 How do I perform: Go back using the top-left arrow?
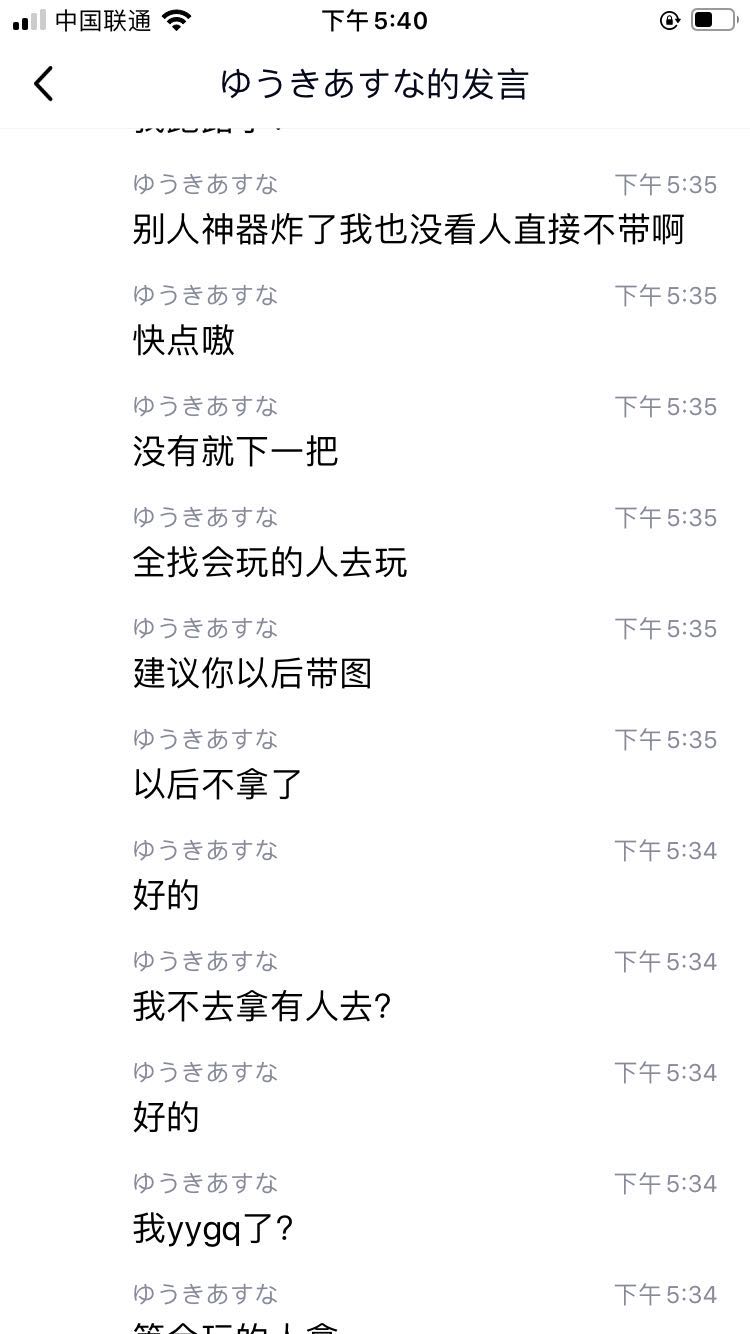coord(43,84)
